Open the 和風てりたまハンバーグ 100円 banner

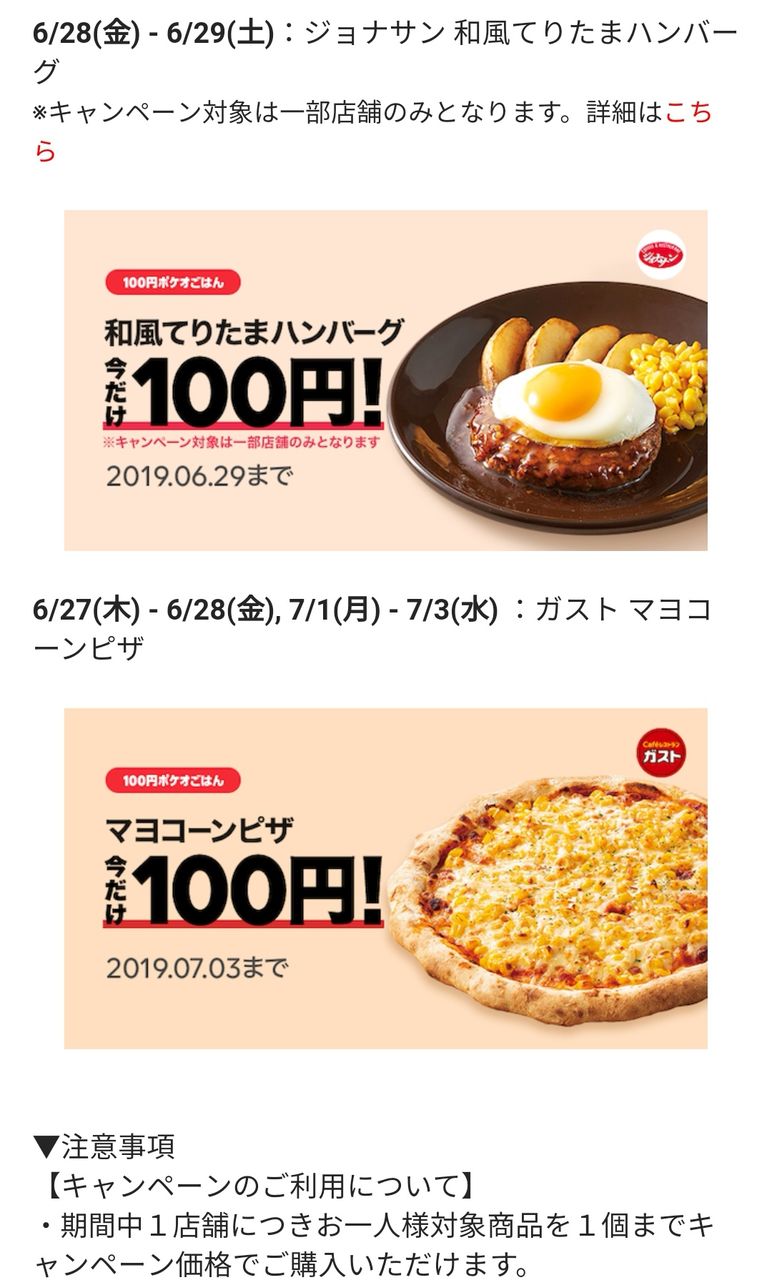coord(386,380)
